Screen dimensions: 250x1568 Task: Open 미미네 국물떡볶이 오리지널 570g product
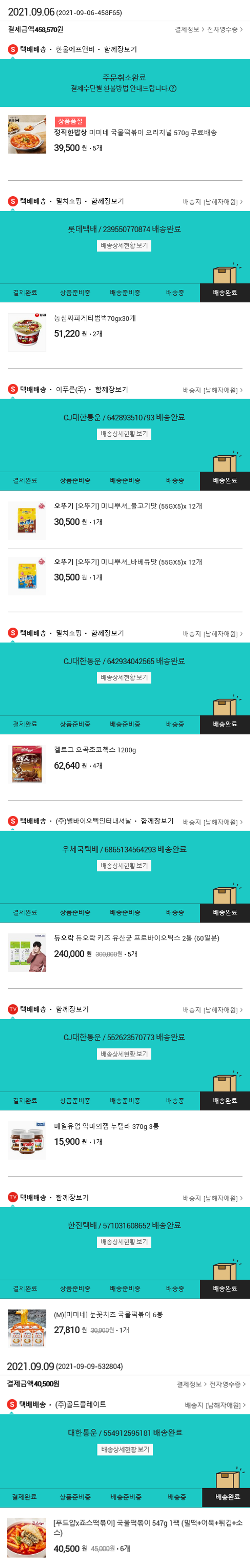click(135, 132)
